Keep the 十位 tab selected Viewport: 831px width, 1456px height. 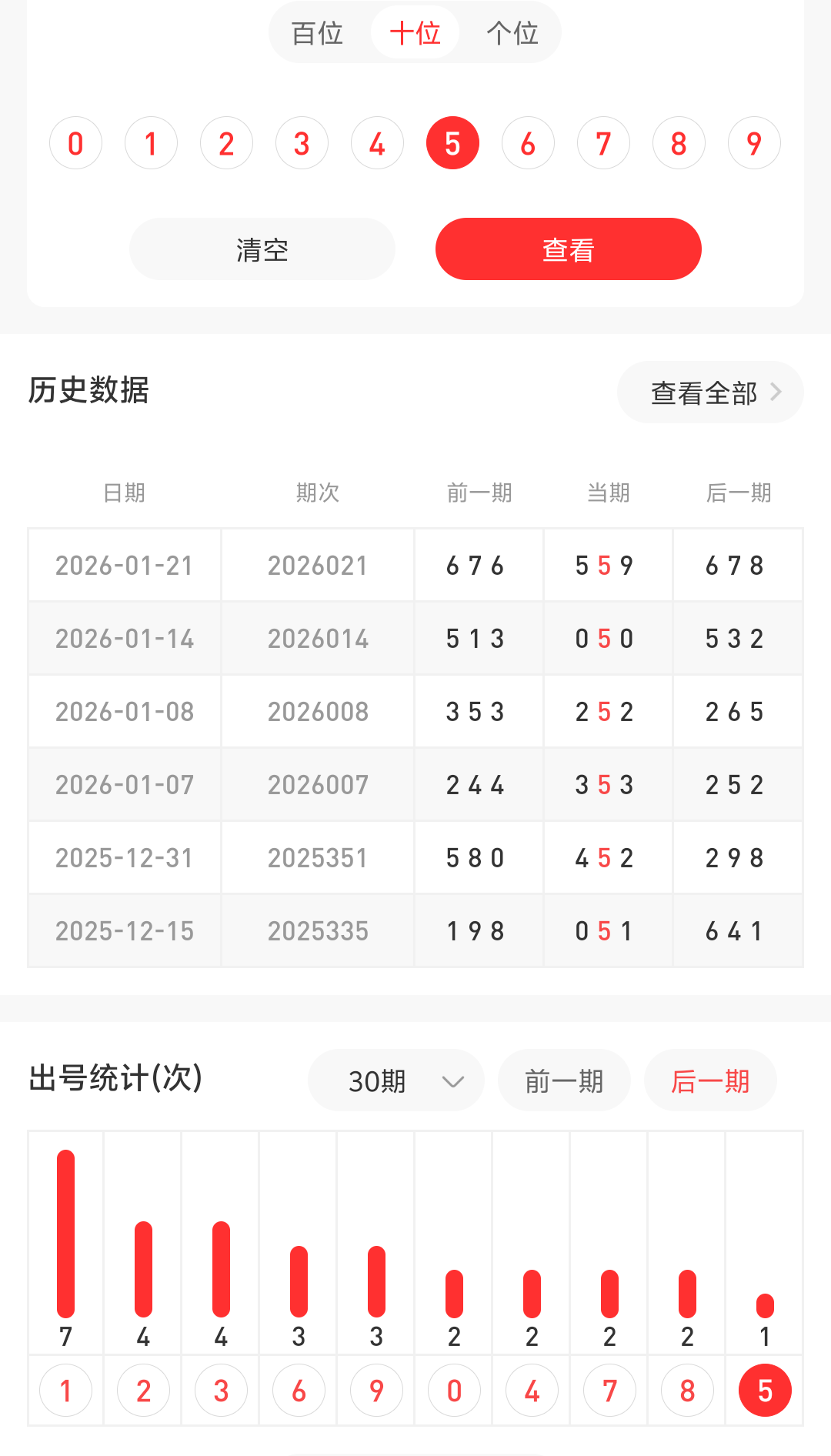pyautogui.click(x=415, y=32)
